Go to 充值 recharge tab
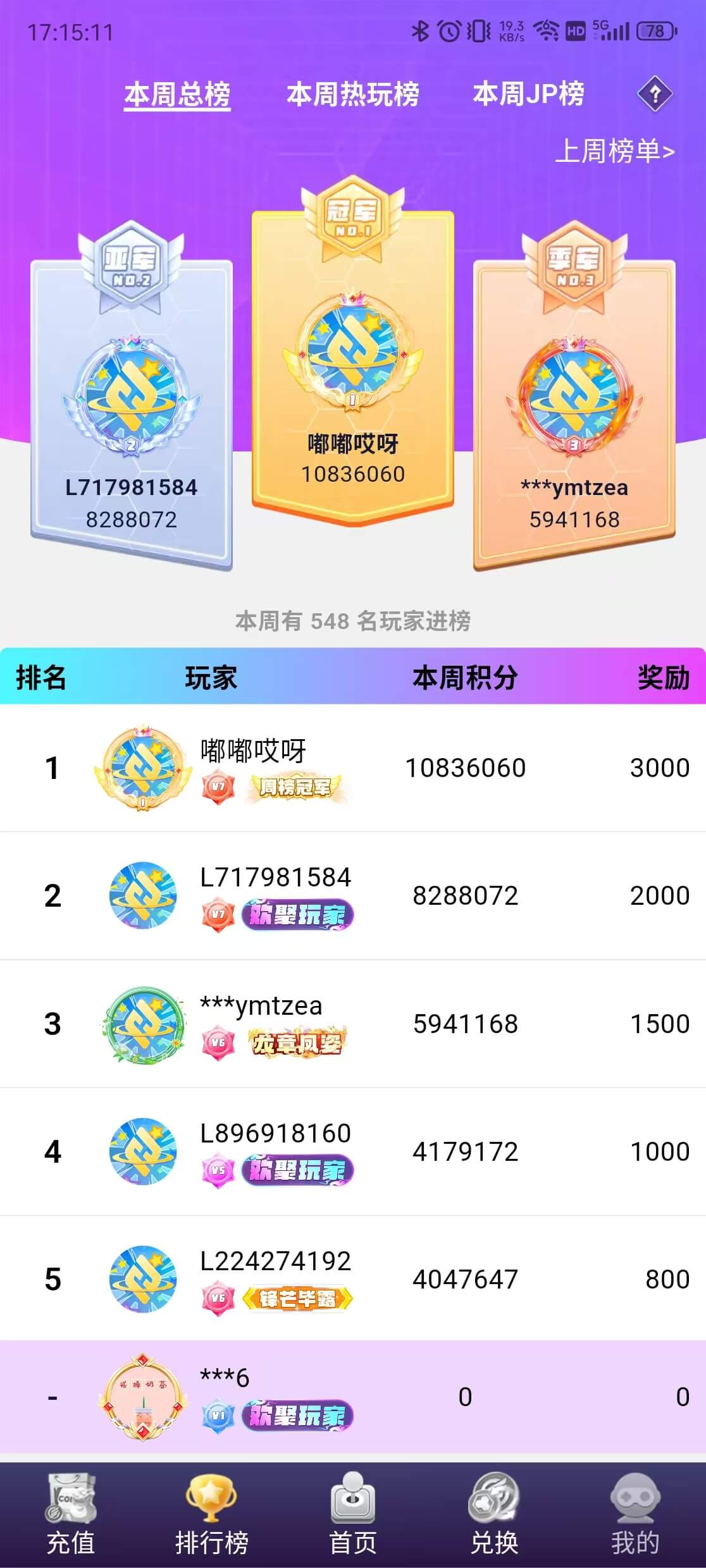 point(70,1514)
